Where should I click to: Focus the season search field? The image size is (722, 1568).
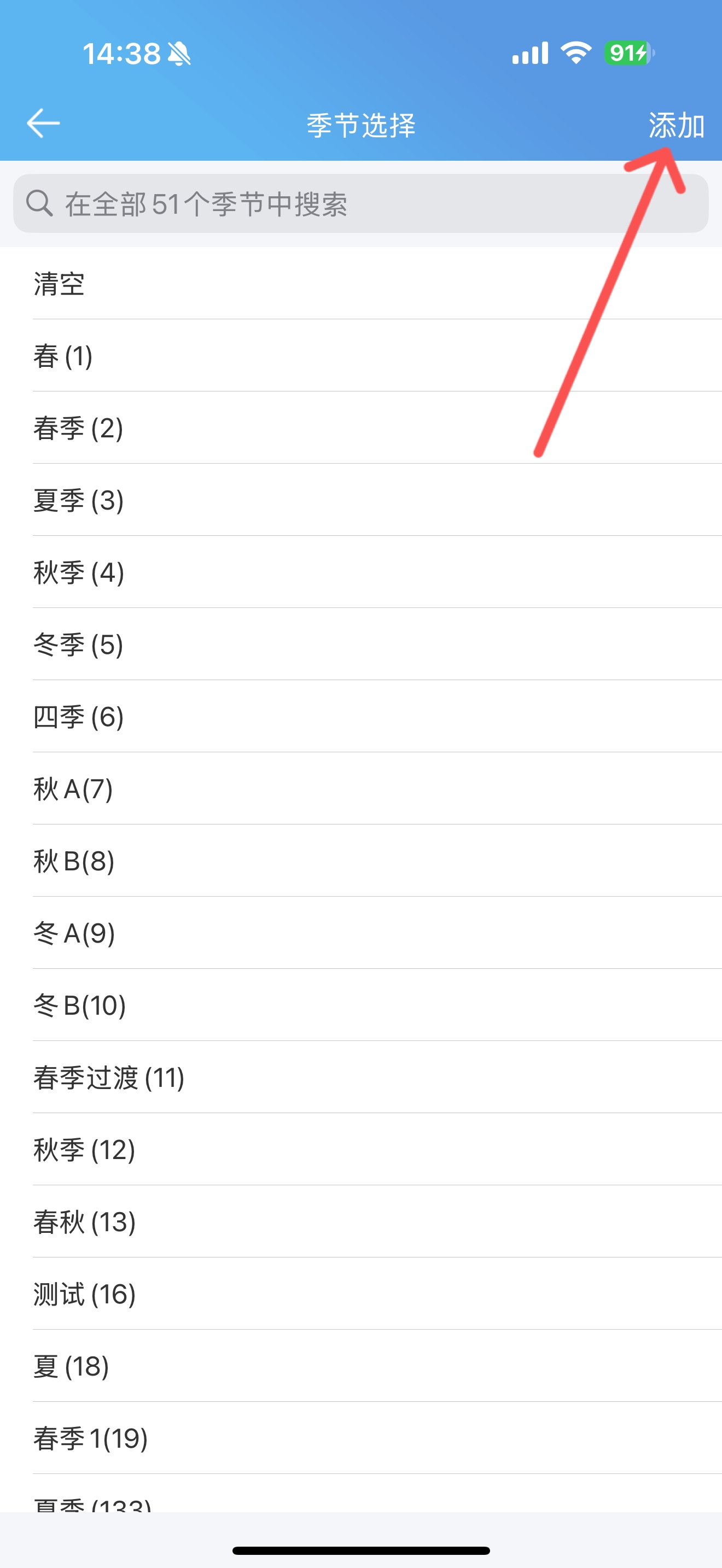(361, 203)
